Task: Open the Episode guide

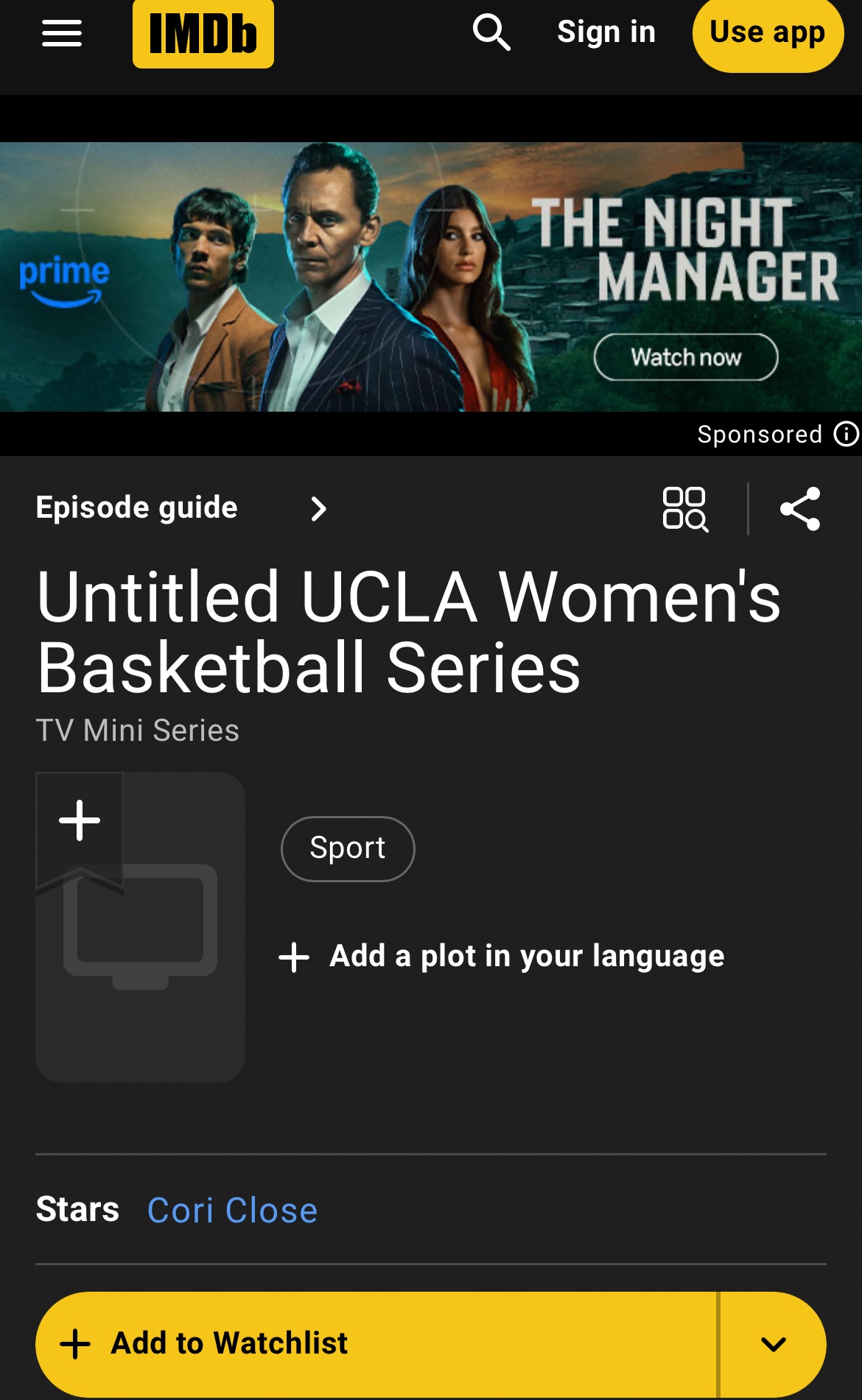Action: click(181, 508)
